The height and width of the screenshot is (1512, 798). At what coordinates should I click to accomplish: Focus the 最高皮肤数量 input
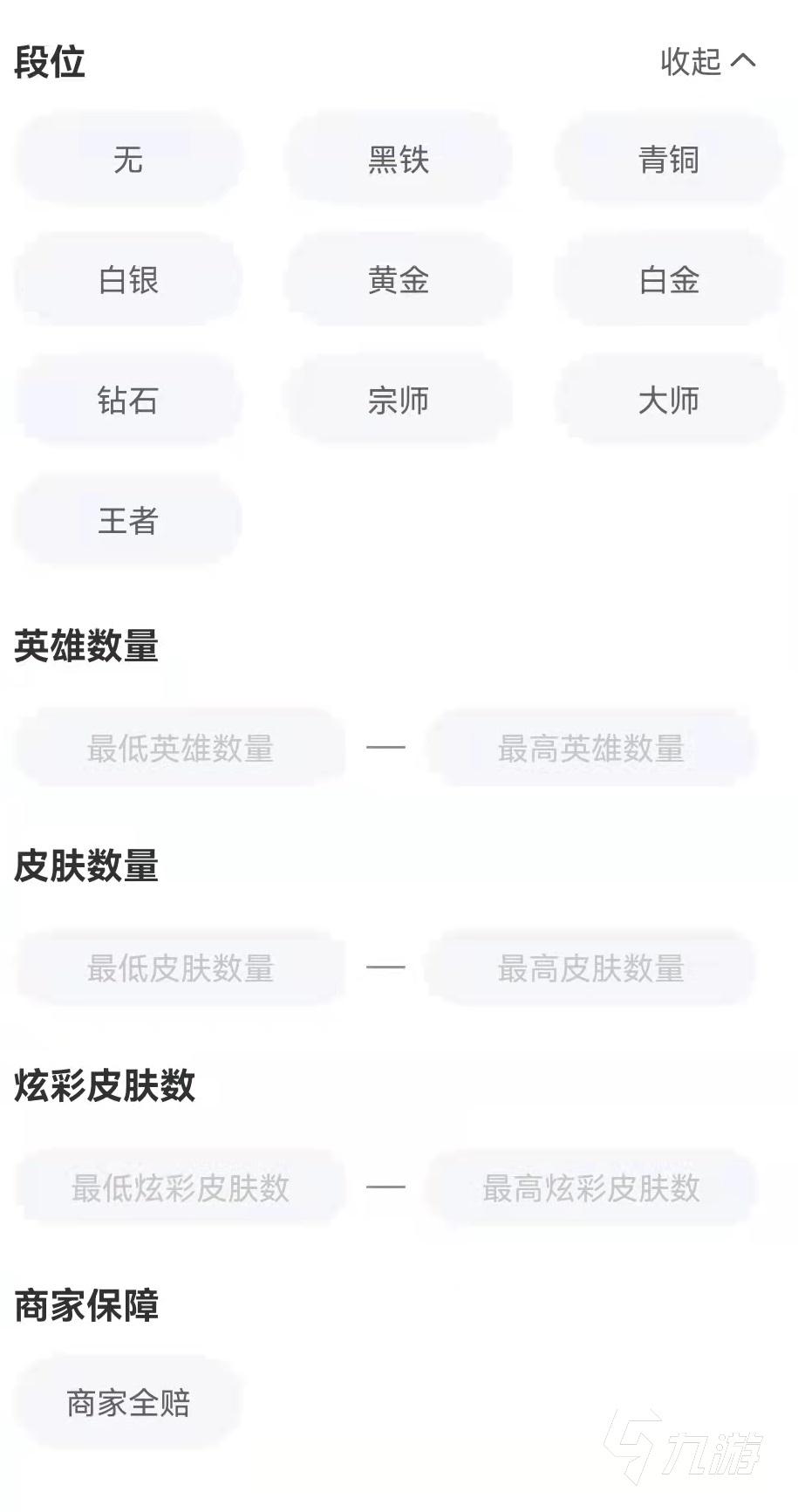pos(590,968)
